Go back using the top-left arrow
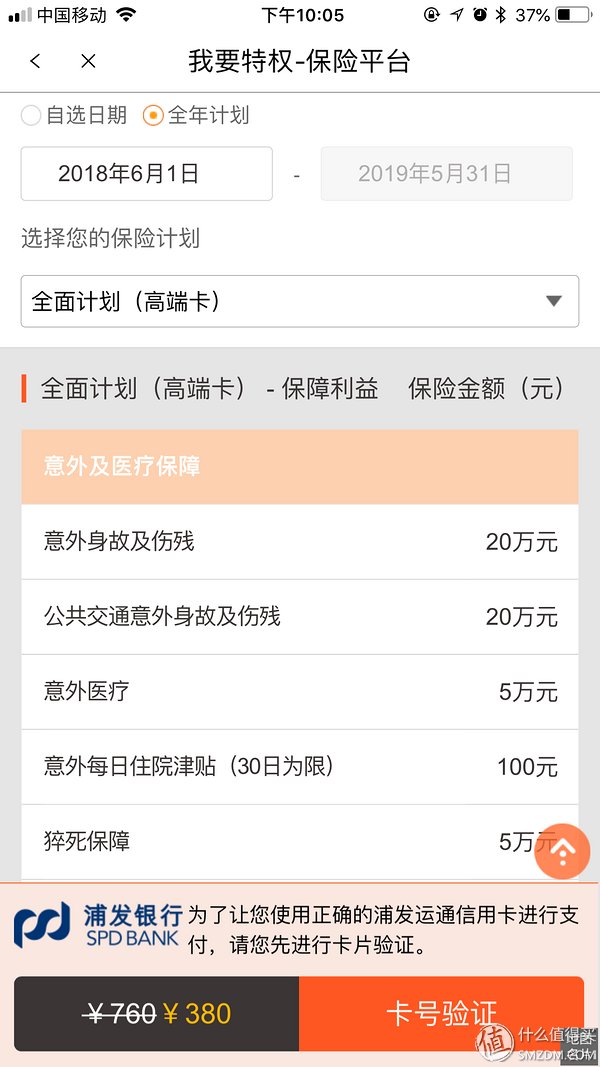This screenshot has height=1067, width=600. (x=35, y=62)
